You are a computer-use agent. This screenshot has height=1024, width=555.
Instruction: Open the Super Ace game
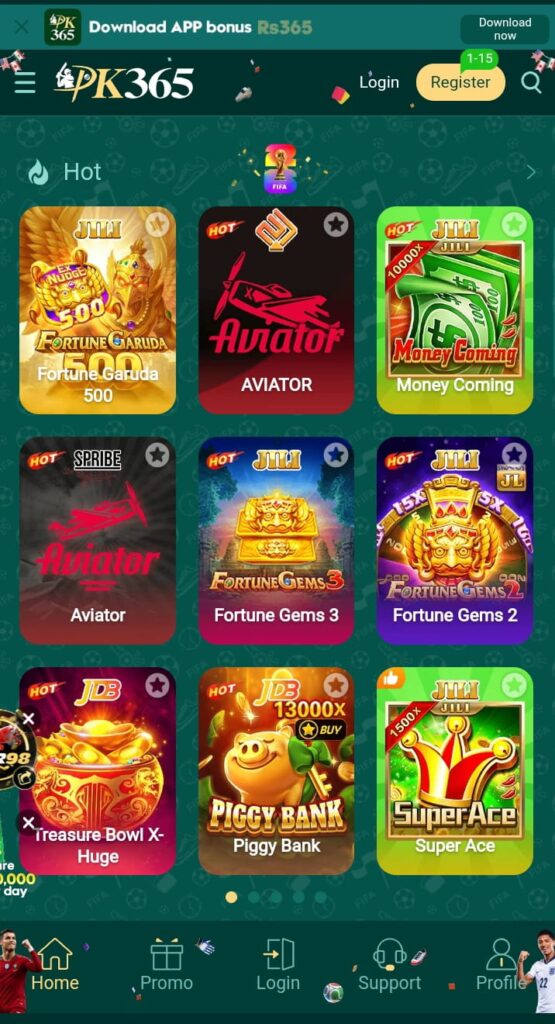point(454,771)
